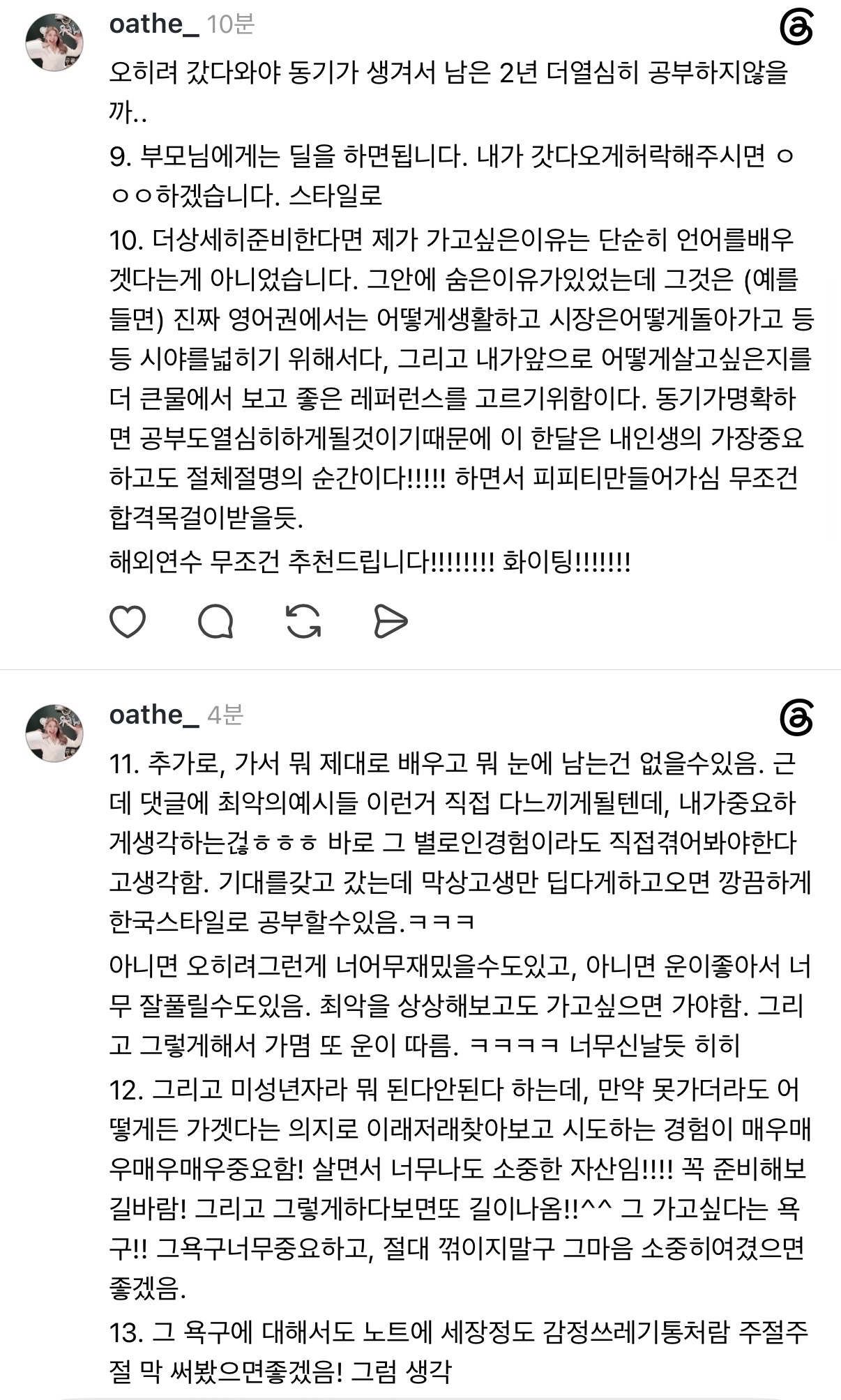The image size is (841, 1400).
Task: Share the 10분 post via the send icon
Action: (391, 621)
